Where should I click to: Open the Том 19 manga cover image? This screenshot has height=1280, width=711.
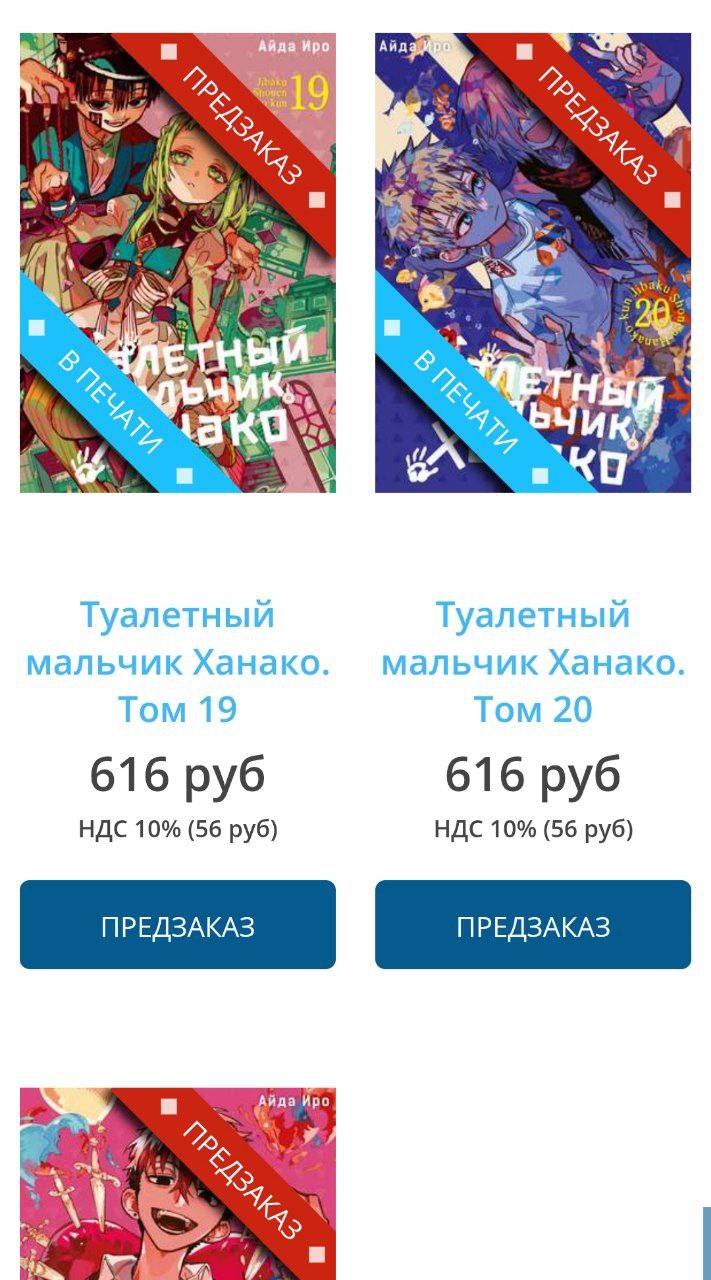pyautogui.click(x=177, y=262)
